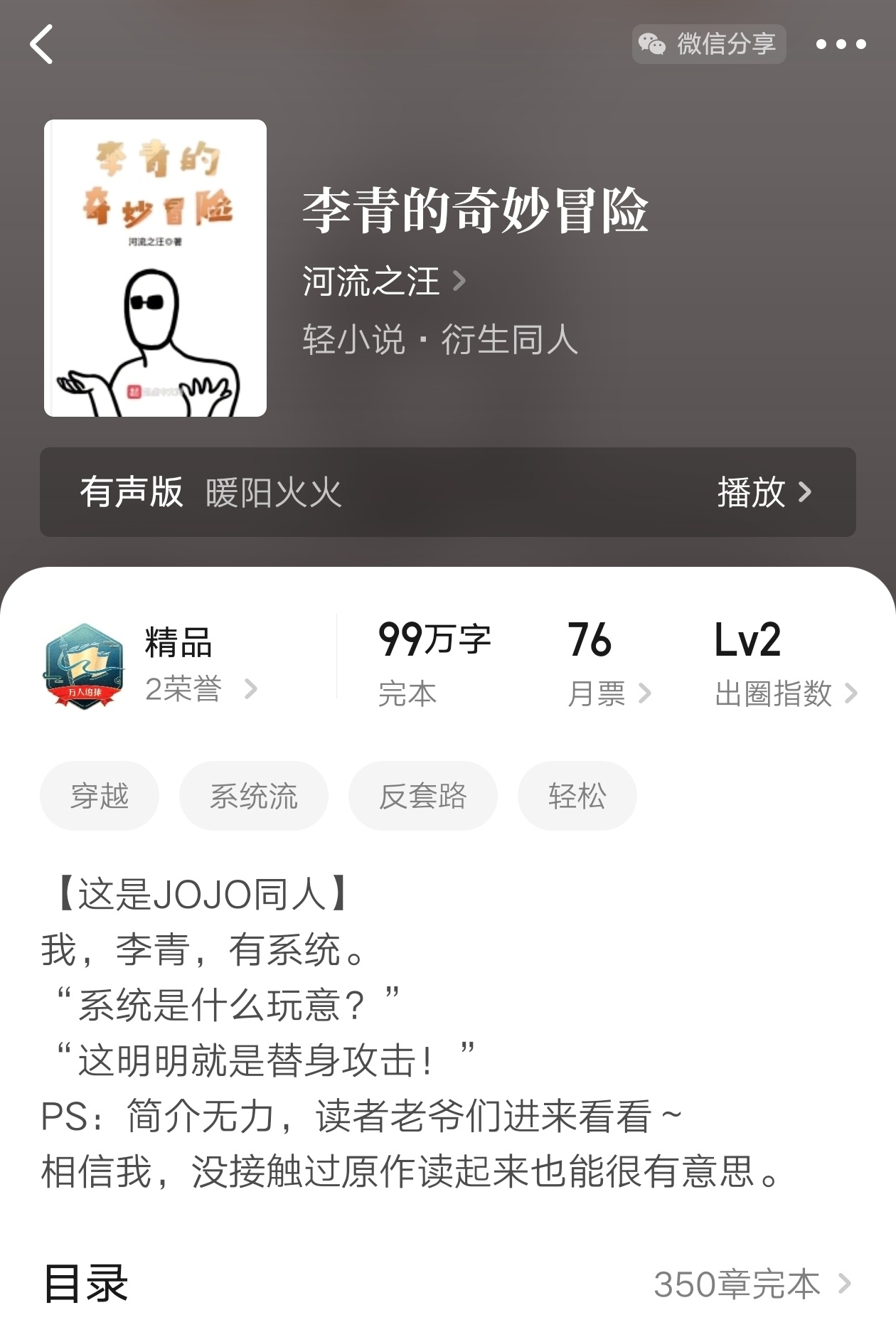The height and width of the screenshot is (1342, 896).
Task: Open the three-dot overflow menu
Action: [841, 44]
